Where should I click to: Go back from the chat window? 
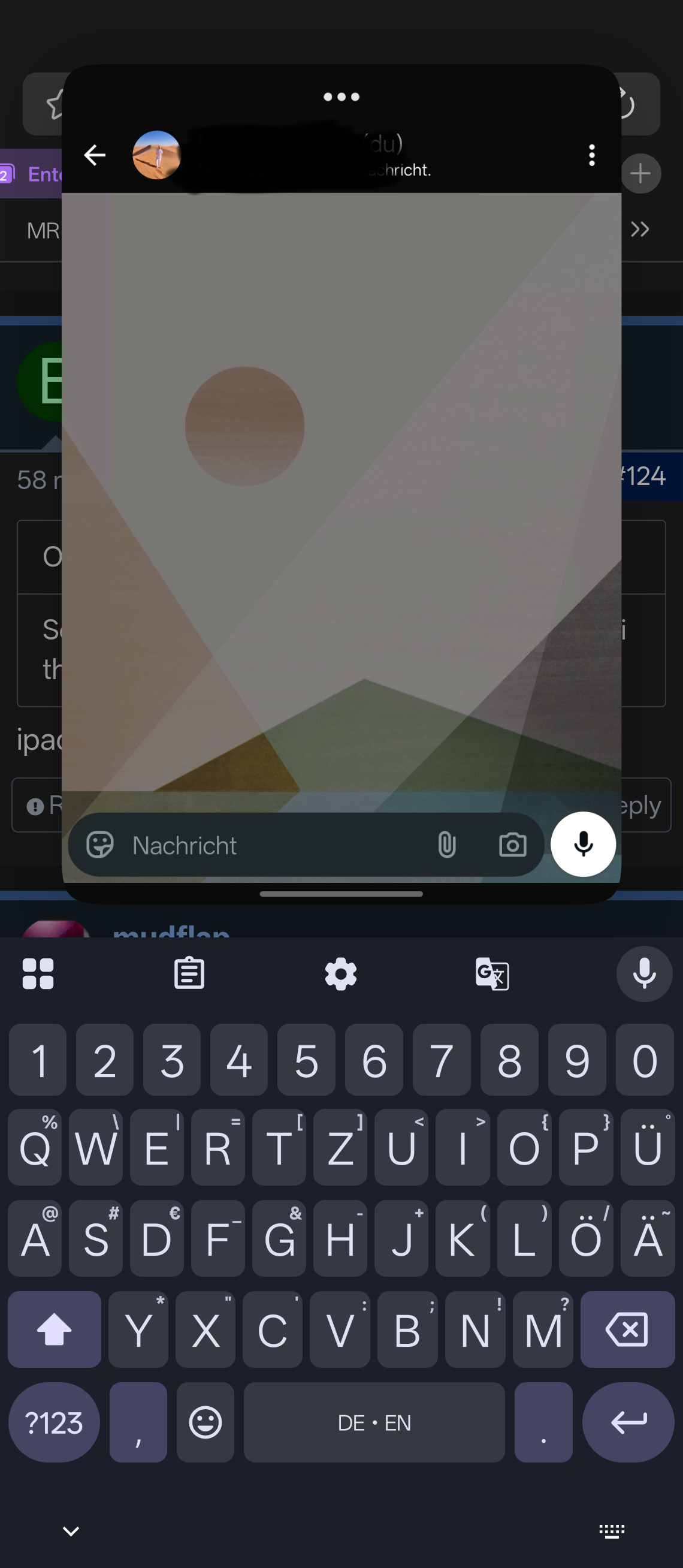[x=94, y=155]
